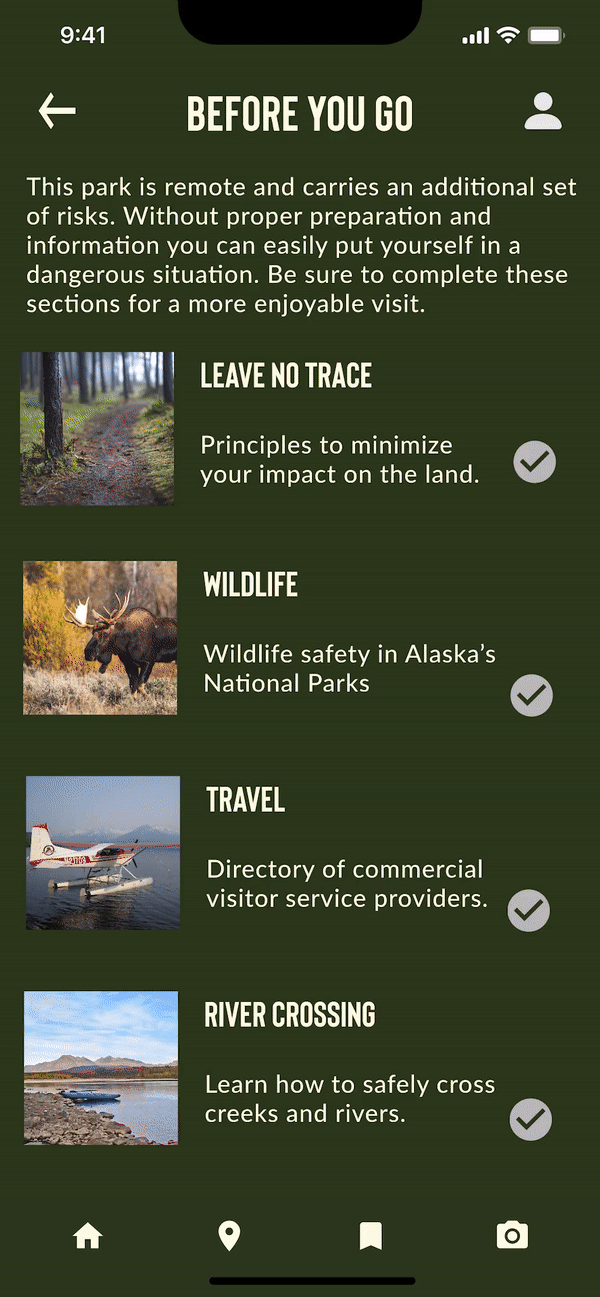Go back with the arrow icon
This screenshot has width=600, height=1297.
pyautogui.click(x=57, y=111)
